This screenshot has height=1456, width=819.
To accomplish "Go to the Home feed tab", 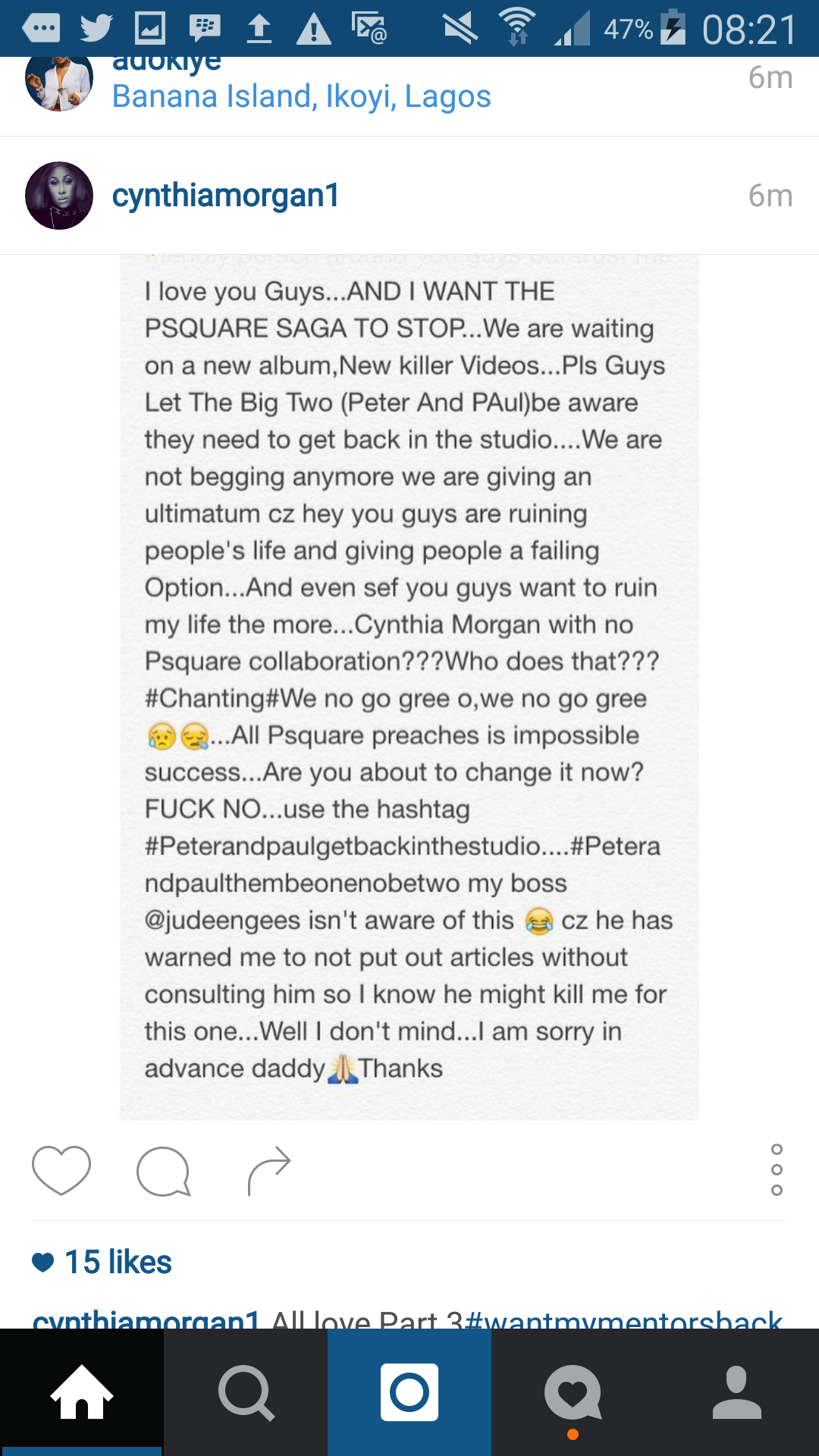I will pos(82,1392).
